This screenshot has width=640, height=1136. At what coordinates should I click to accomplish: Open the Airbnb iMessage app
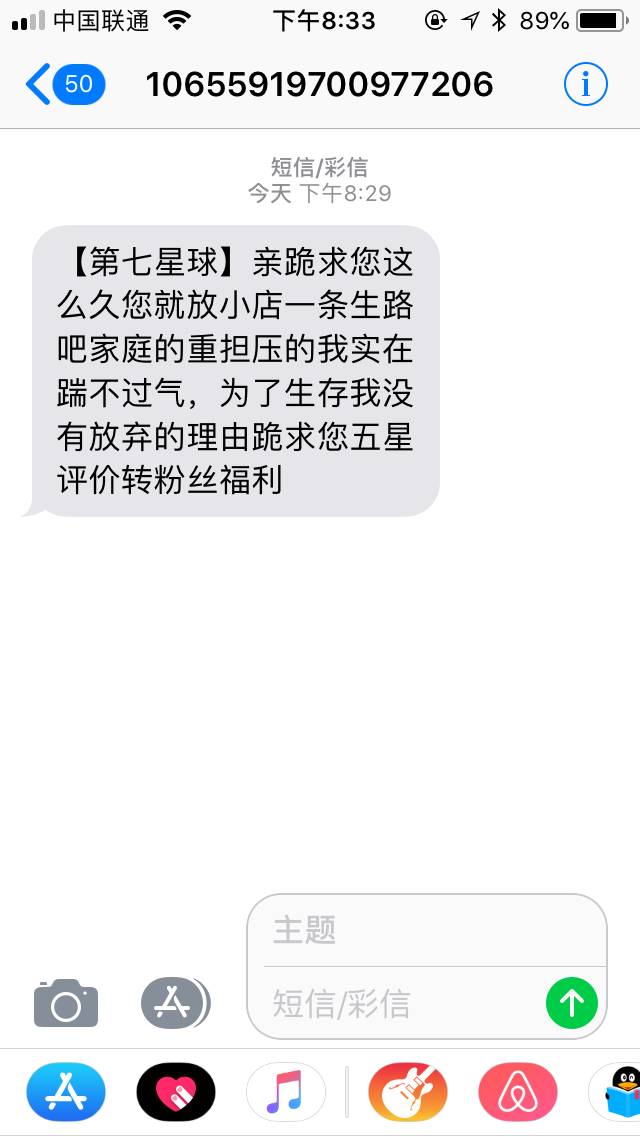point(518,1092)
